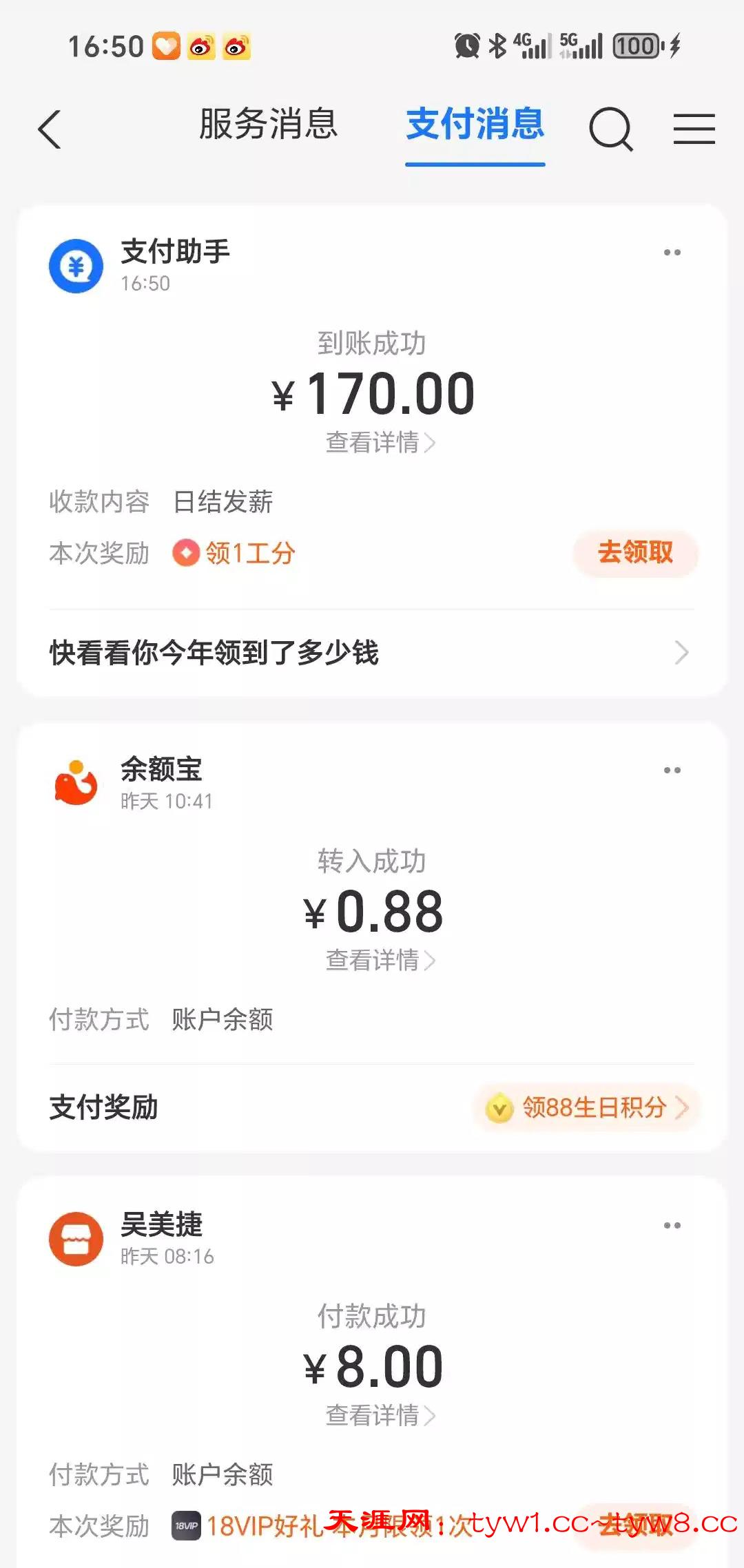View details of the ¥8.00 payment

(x=380, y=1415)
